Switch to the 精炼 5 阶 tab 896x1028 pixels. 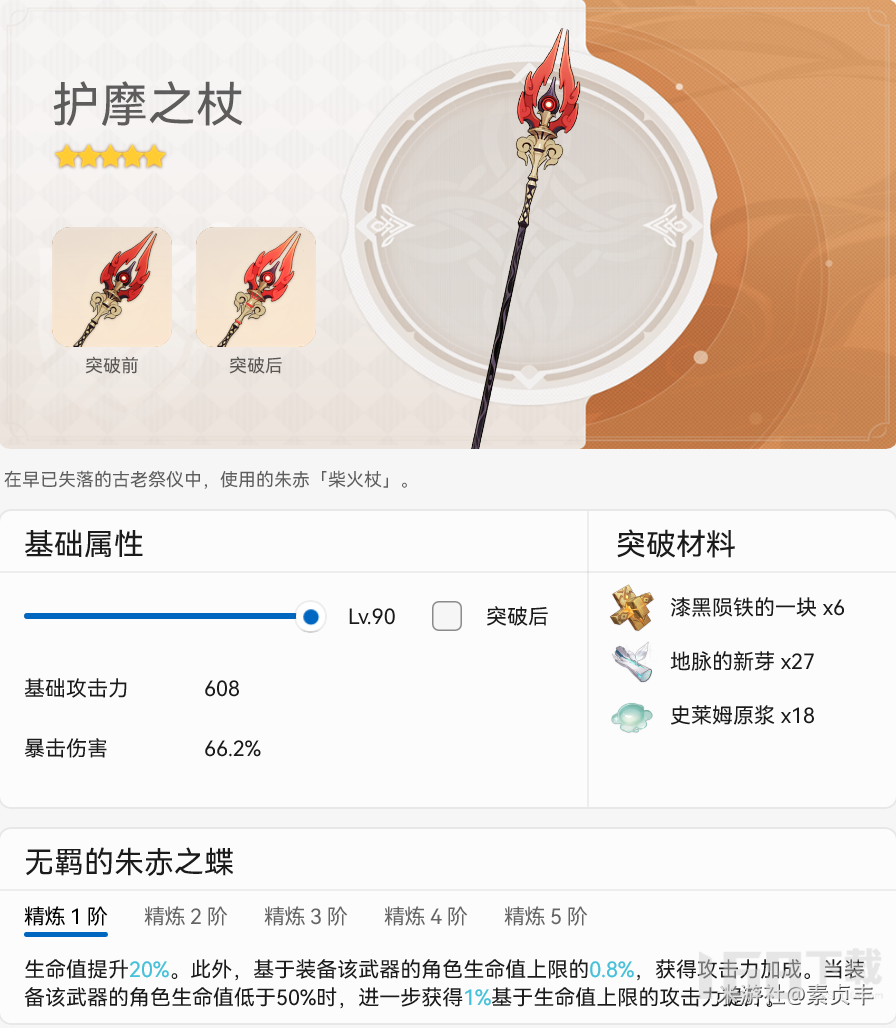click(545, 916)
